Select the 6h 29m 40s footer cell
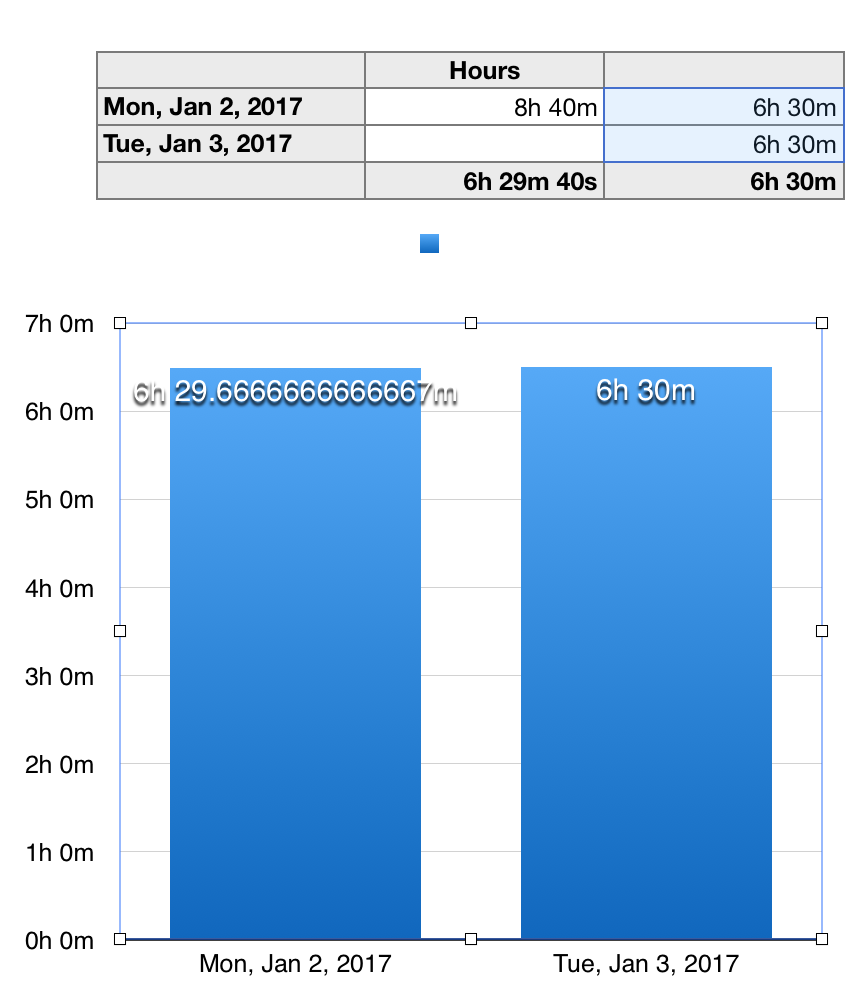The height and width of the screenshot is (1000, 858). (x=485, y=181)
